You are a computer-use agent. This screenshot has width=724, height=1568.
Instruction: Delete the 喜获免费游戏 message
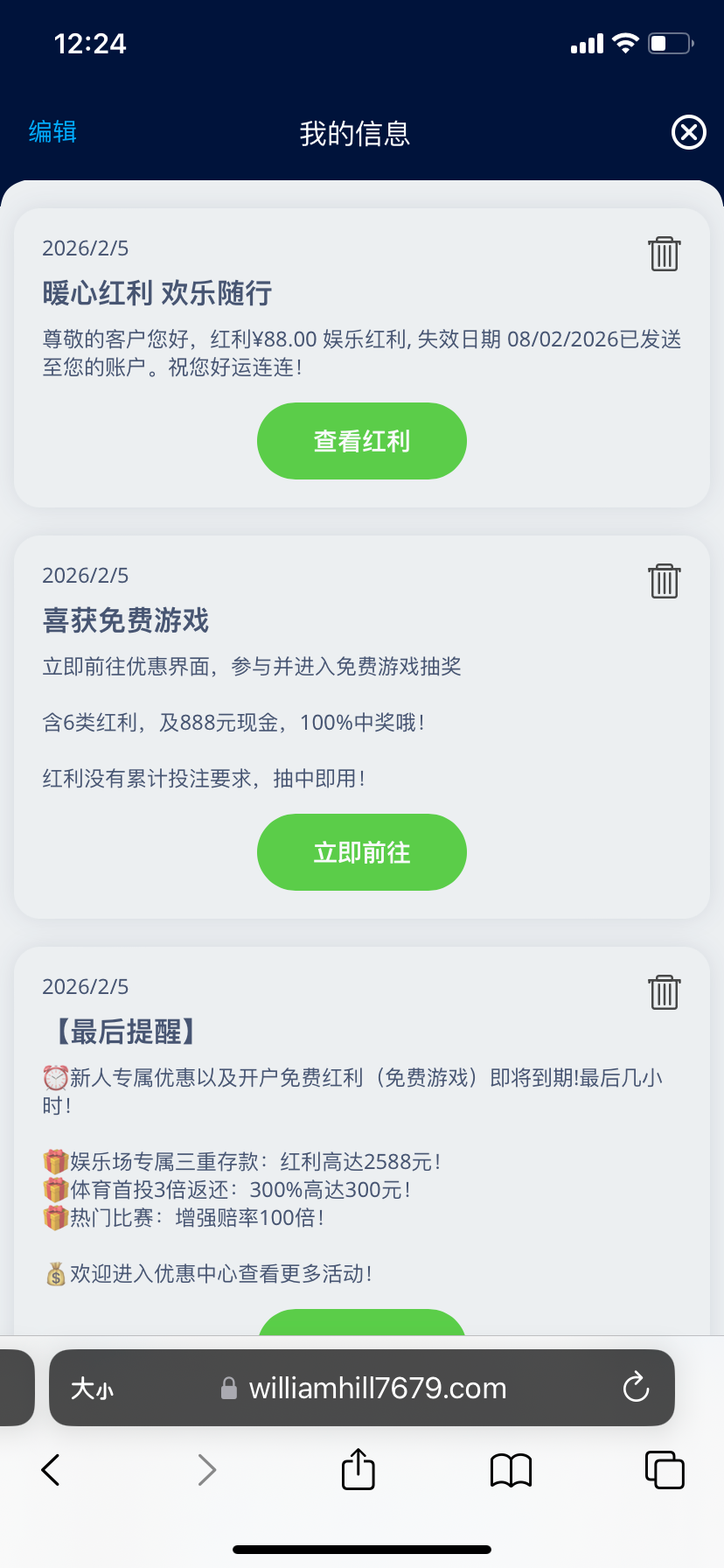664,581
